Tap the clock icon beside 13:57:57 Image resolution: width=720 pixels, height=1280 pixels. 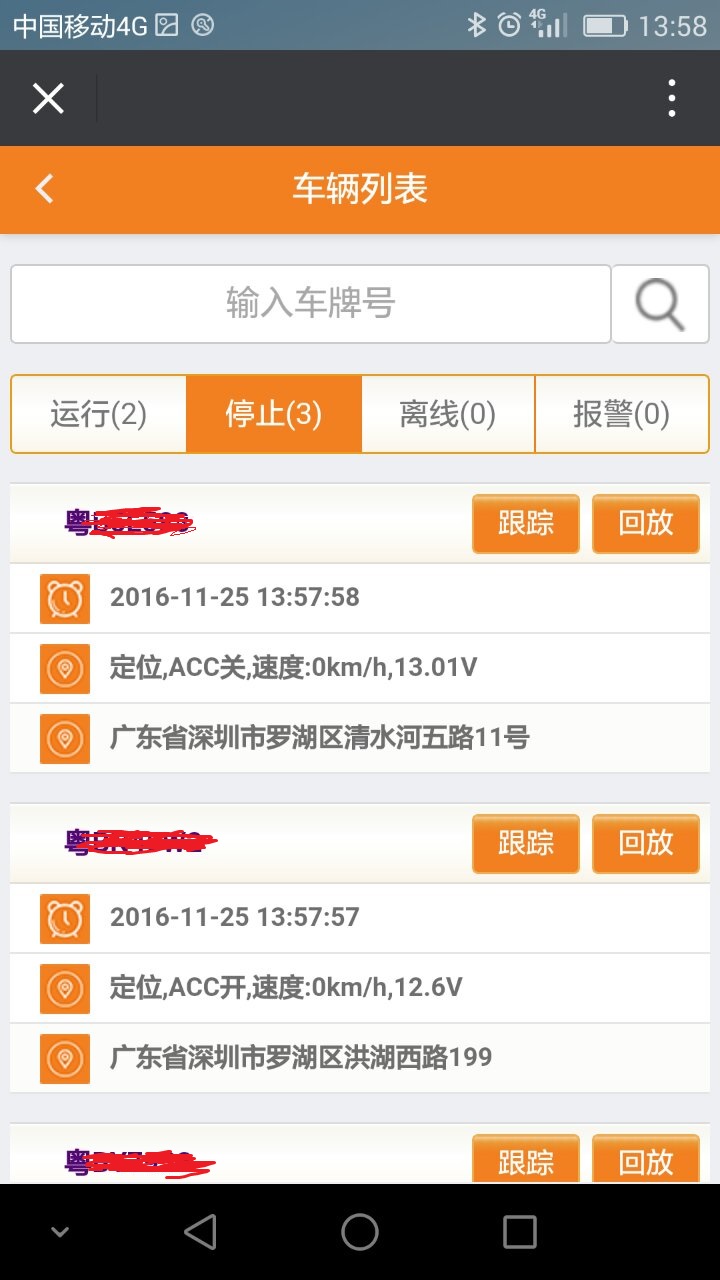coord(64,917)
